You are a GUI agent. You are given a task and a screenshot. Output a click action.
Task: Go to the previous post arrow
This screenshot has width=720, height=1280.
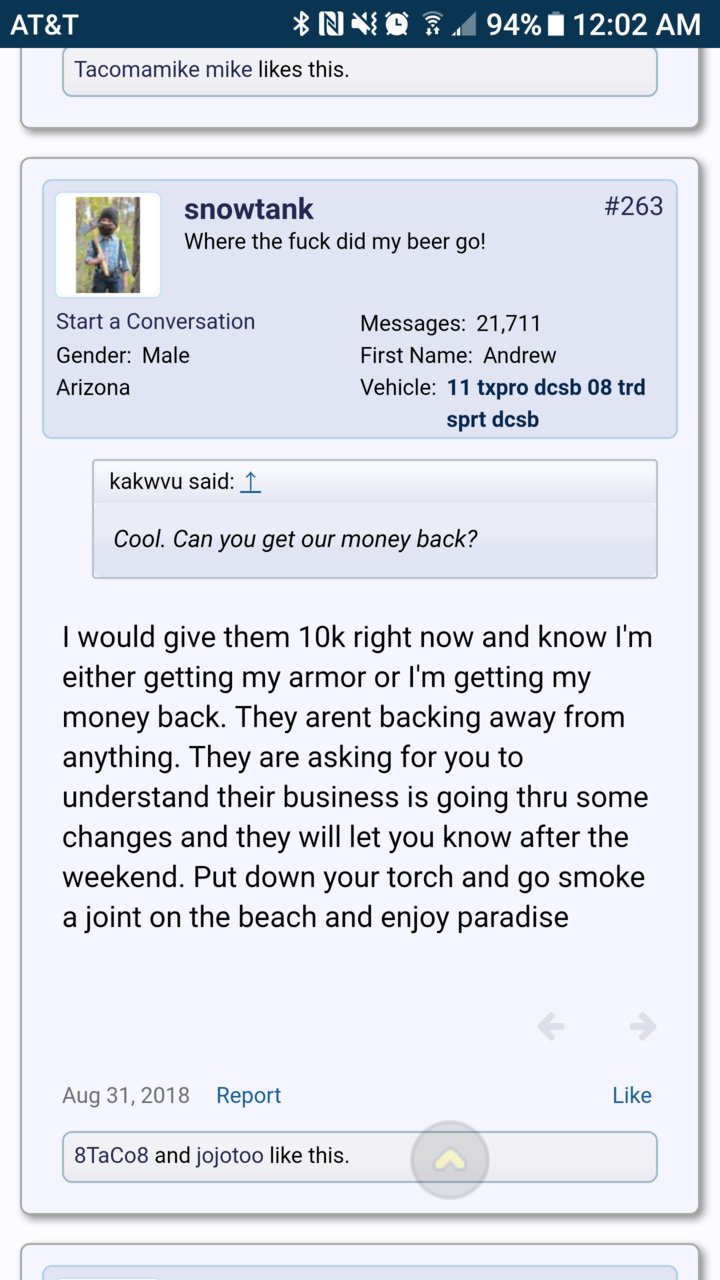pos(551,1026)
